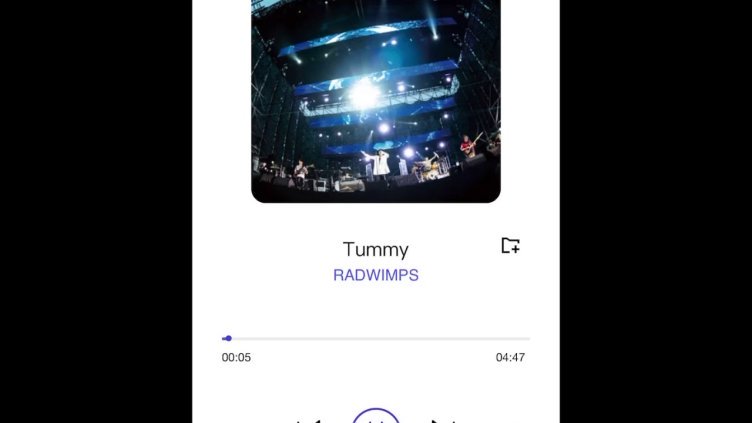Pause the current song
Viewport: 752px width, 423px height.
point(376,419)
